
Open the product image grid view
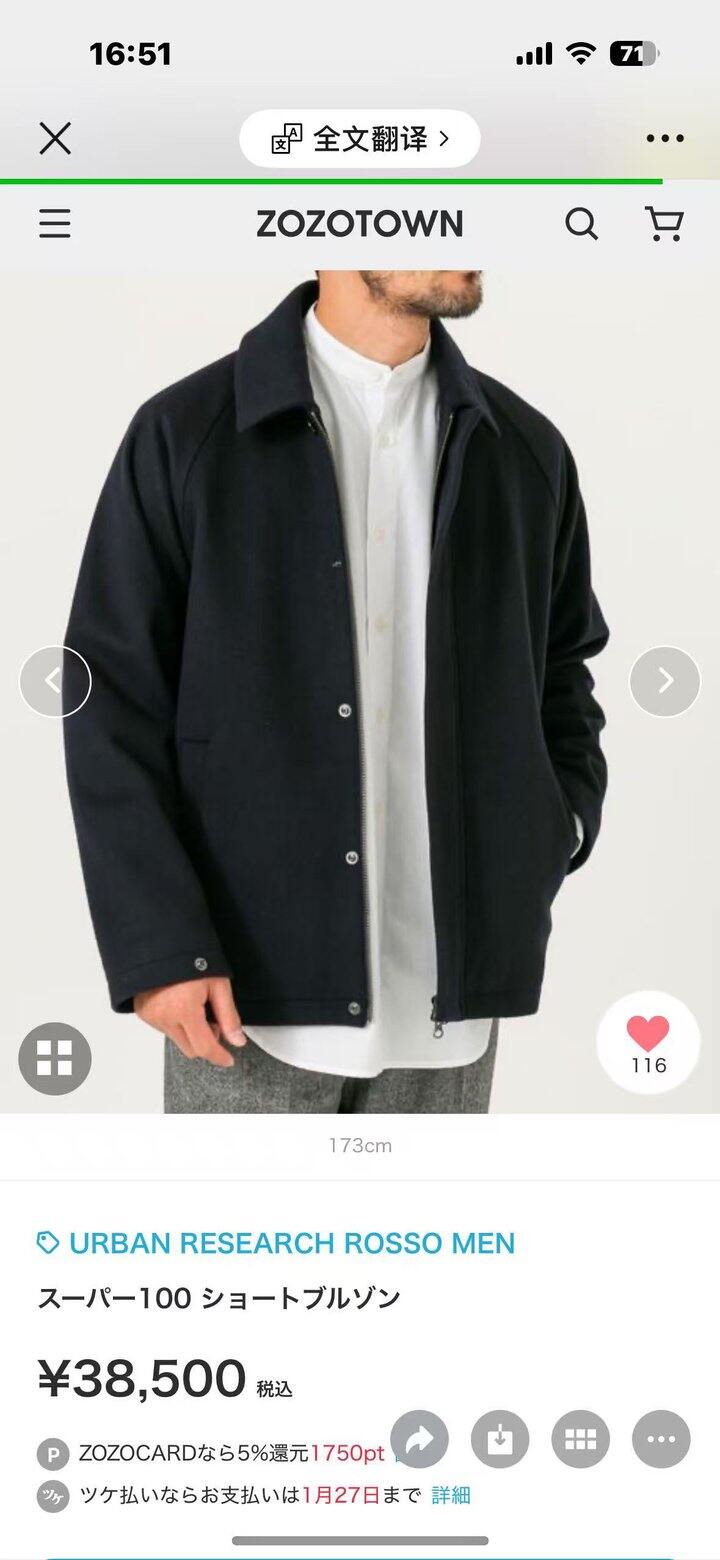[55, 1059]
